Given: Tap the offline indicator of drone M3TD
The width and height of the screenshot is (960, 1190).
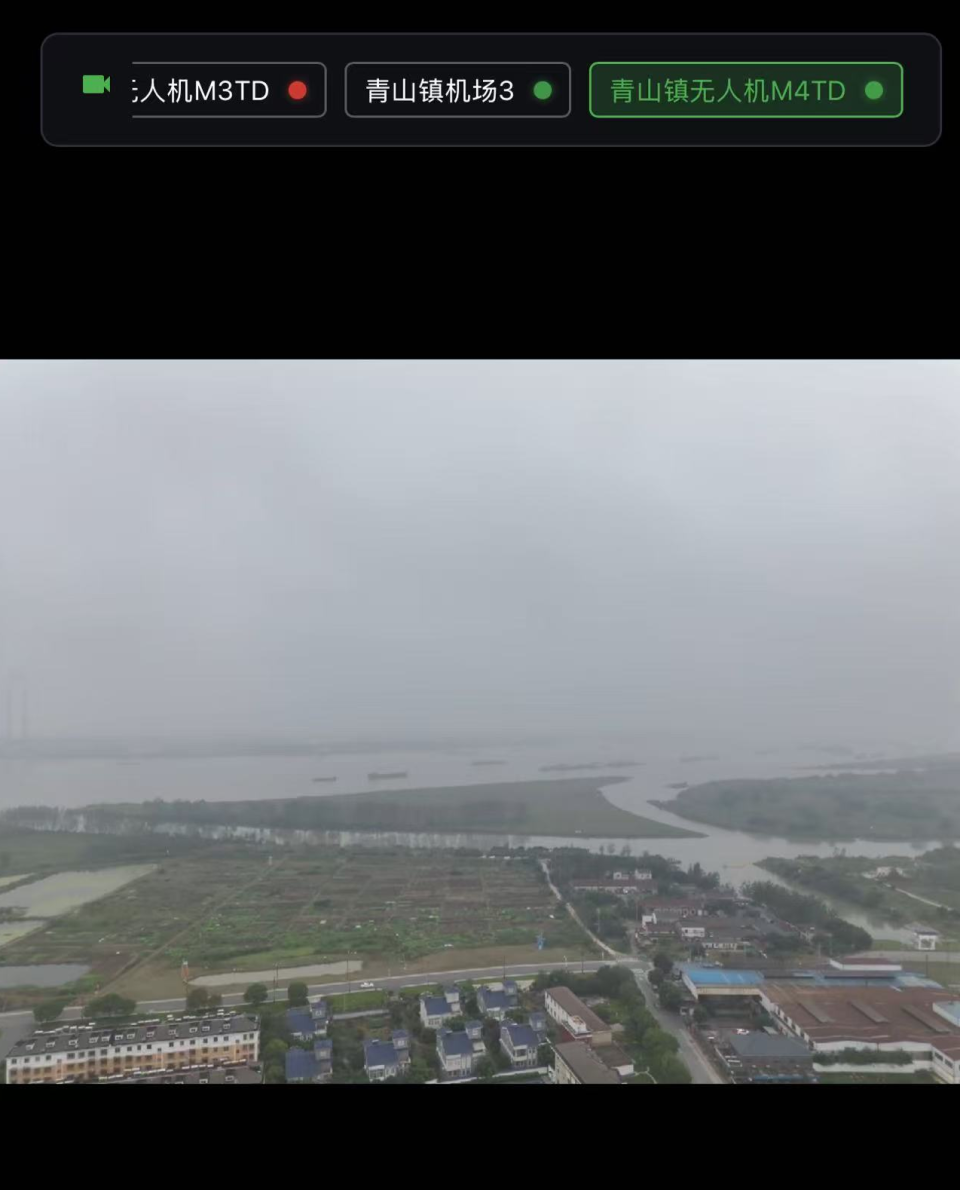Looking at the screenshot, I should 298,90.
